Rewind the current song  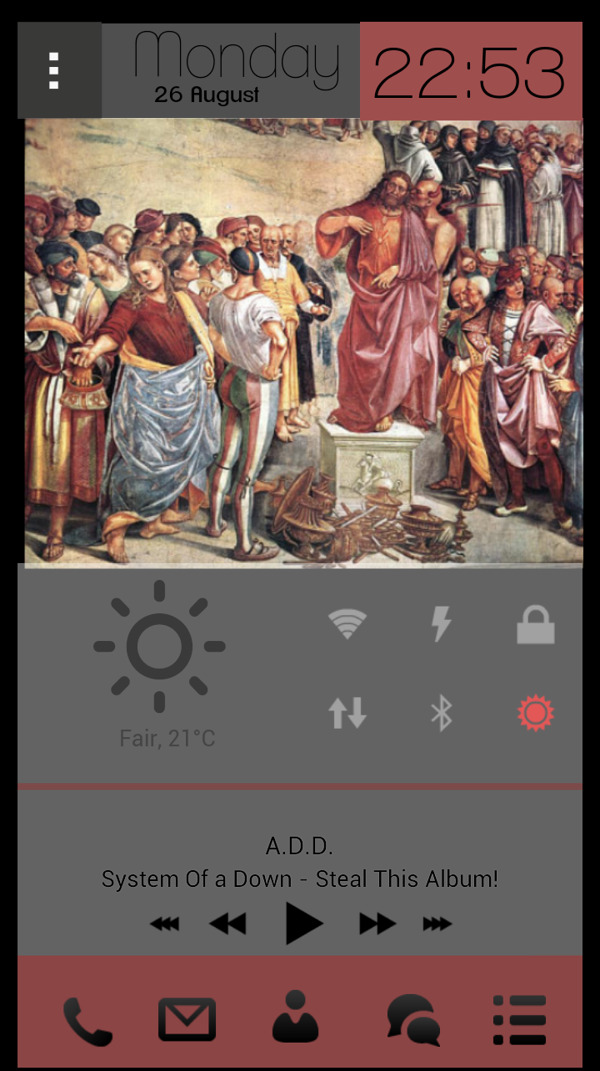click(x=228, y=924)
